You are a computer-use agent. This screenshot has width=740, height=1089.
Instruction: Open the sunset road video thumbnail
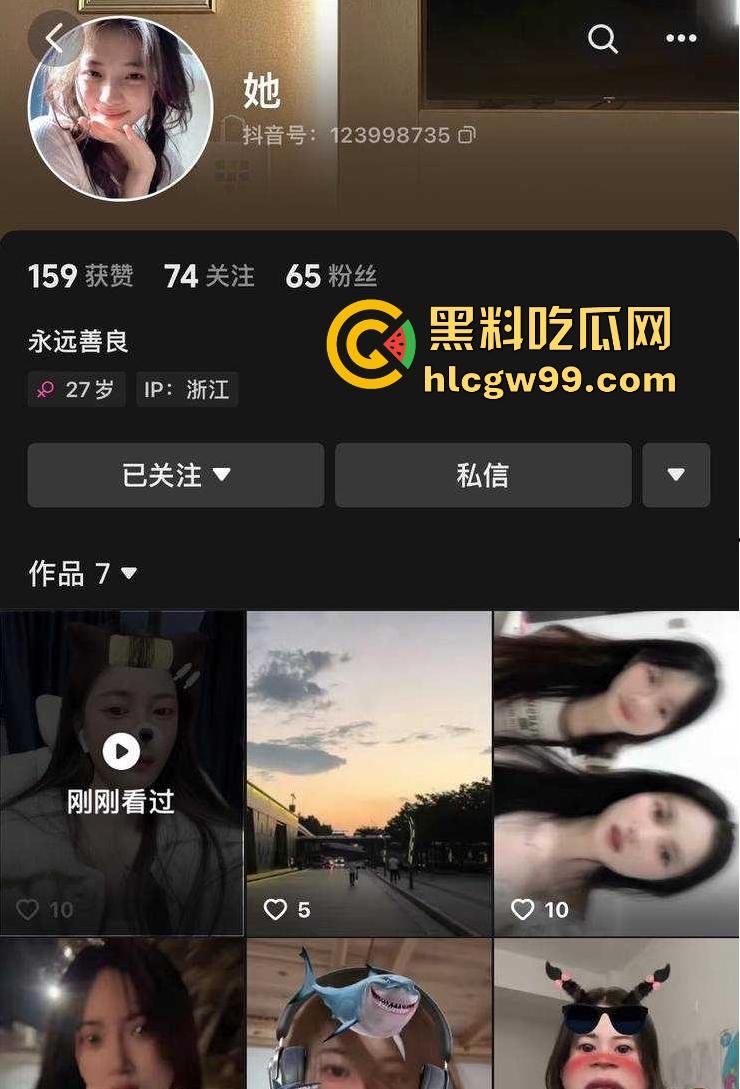[369, 772]
